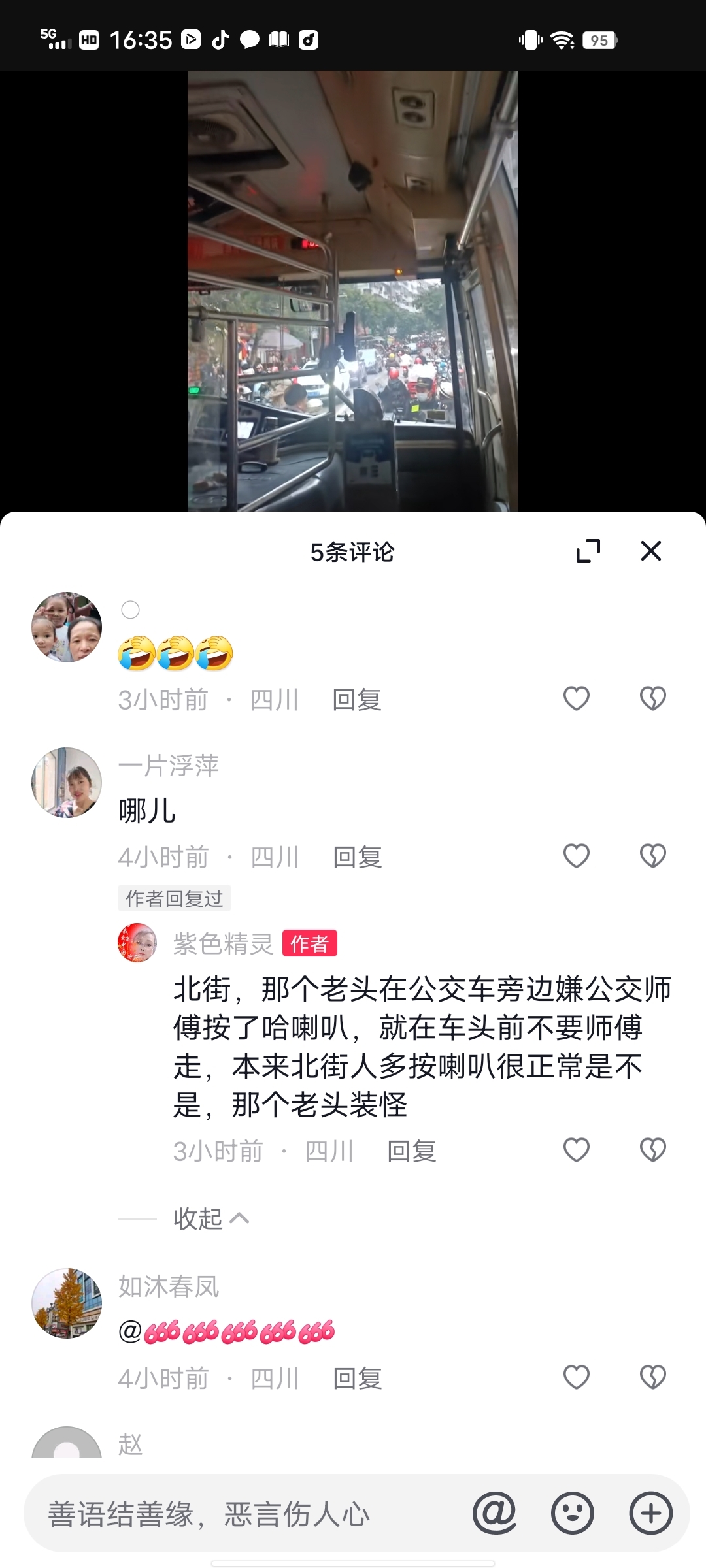Tap the video to return to playback
The height and width of the screenshot is (1568, 706).
point(353,291)
